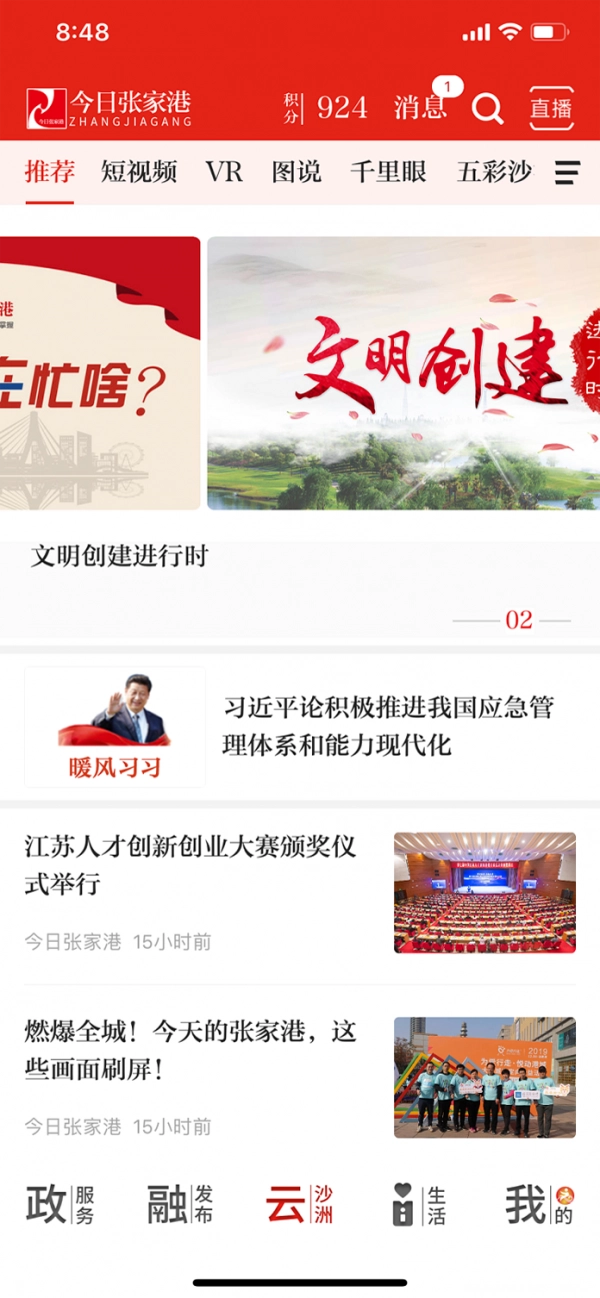Switch to the 五彩沙 tab
This screenshot has height=1298, width=600.
point(495,172)
